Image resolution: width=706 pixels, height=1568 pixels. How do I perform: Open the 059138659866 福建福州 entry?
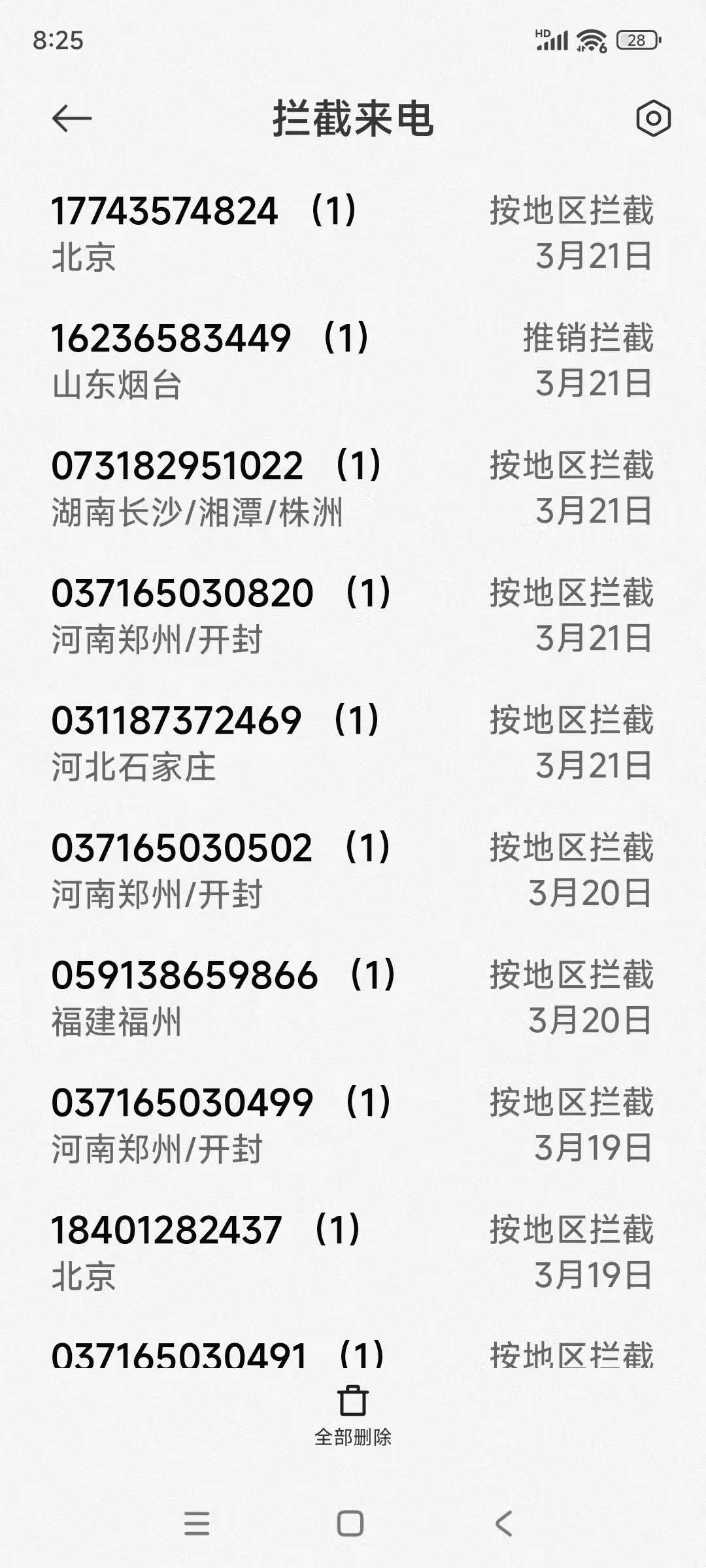pyautogui.click(x=353, y=998)
